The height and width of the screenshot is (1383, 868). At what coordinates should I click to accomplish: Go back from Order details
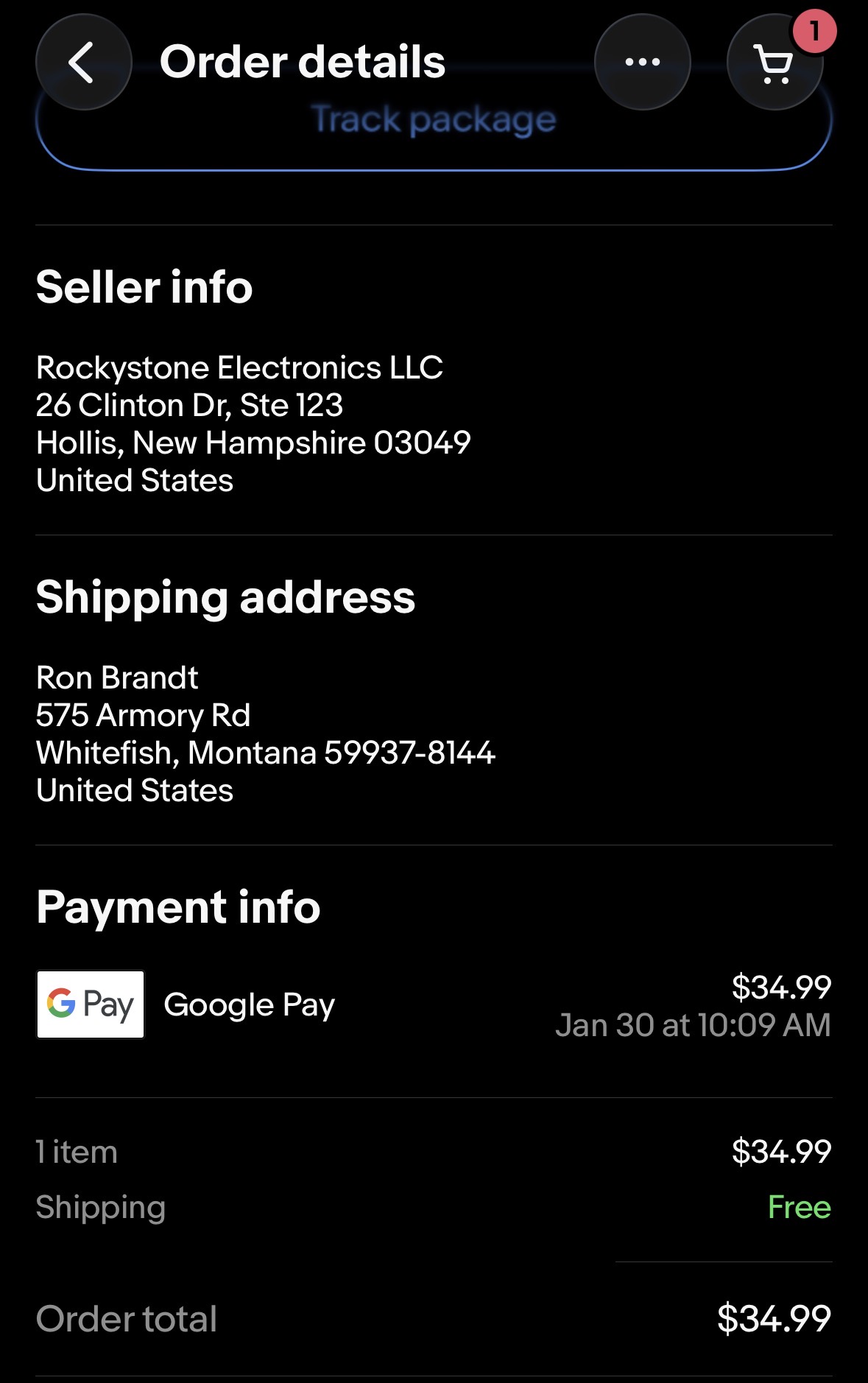coord(83,63)
